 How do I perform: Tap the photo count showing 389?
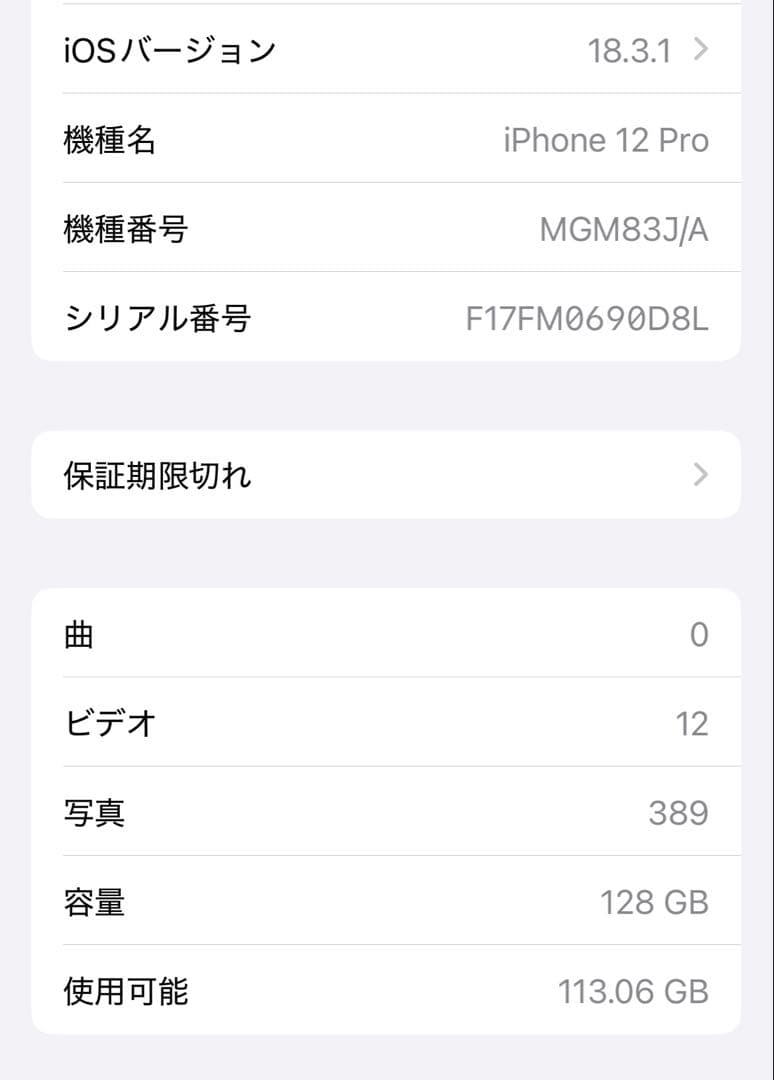click(678, 813)
